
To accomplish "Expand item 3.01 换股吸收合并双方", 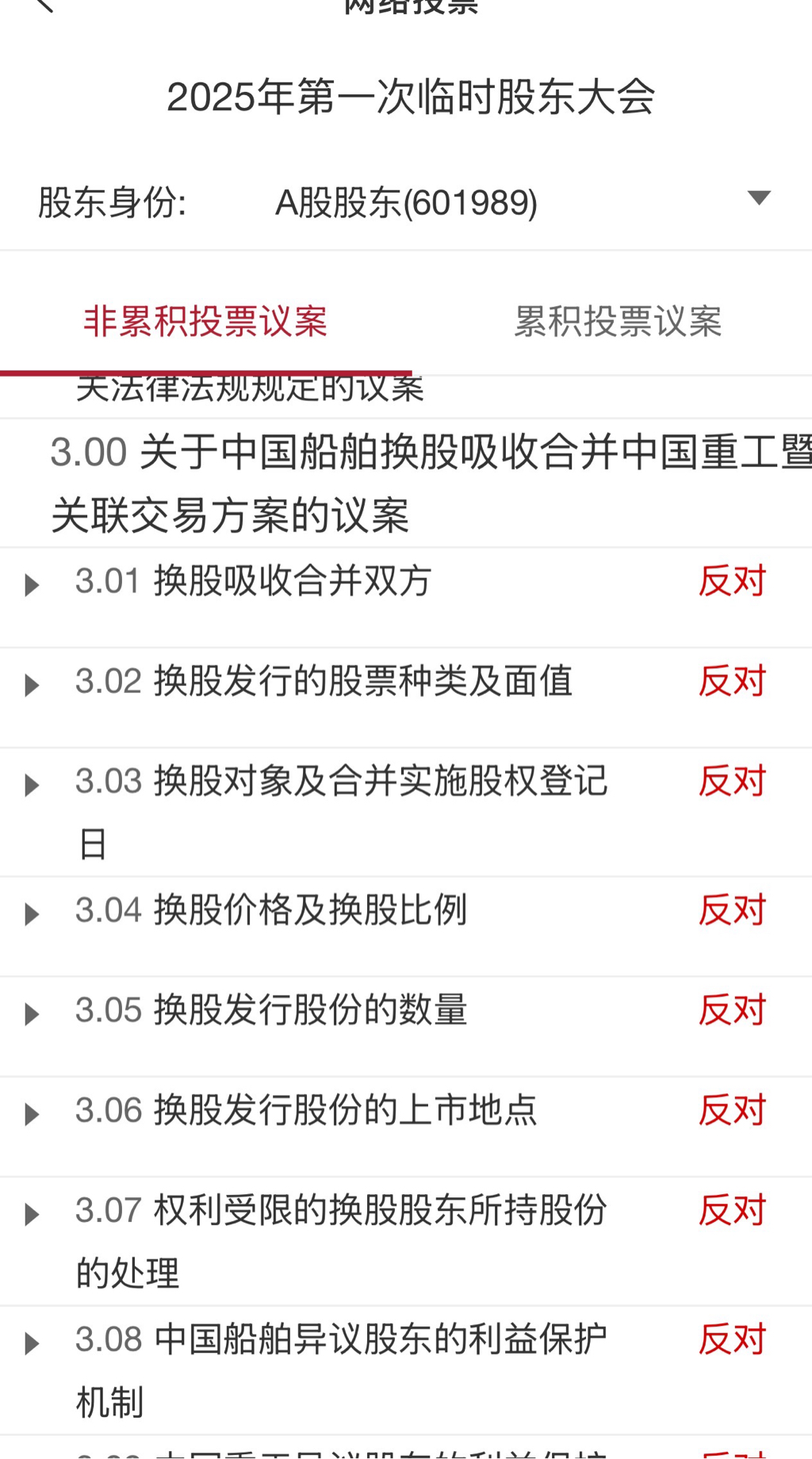I will click(x=32, y=585).
